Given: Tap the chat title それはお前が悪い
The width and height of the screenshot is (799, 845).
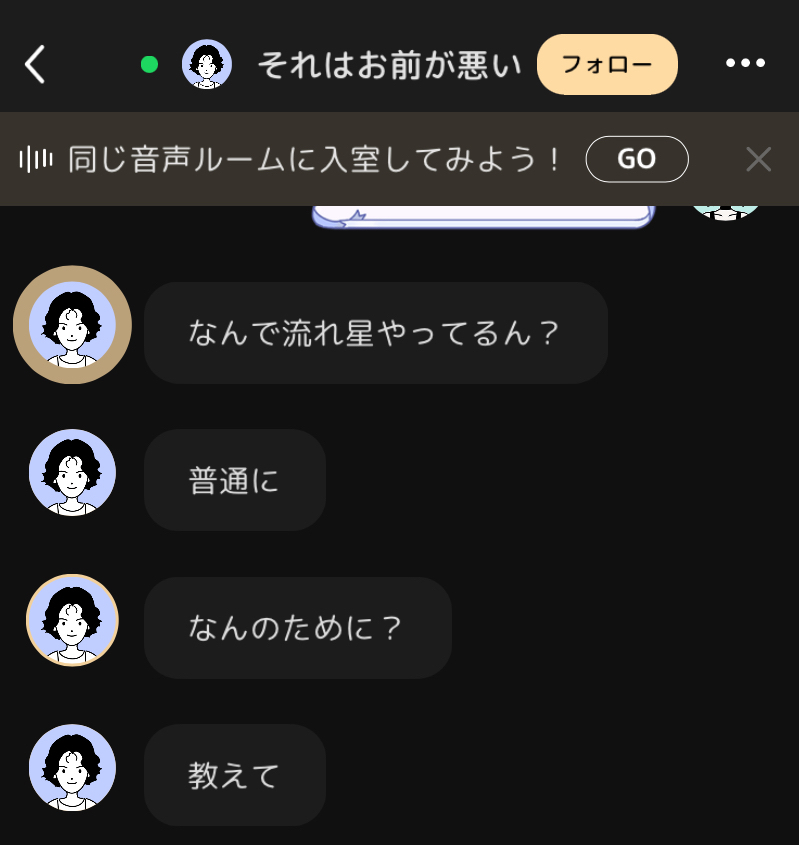Looking at the screenshot, I should tap(390, 63).
